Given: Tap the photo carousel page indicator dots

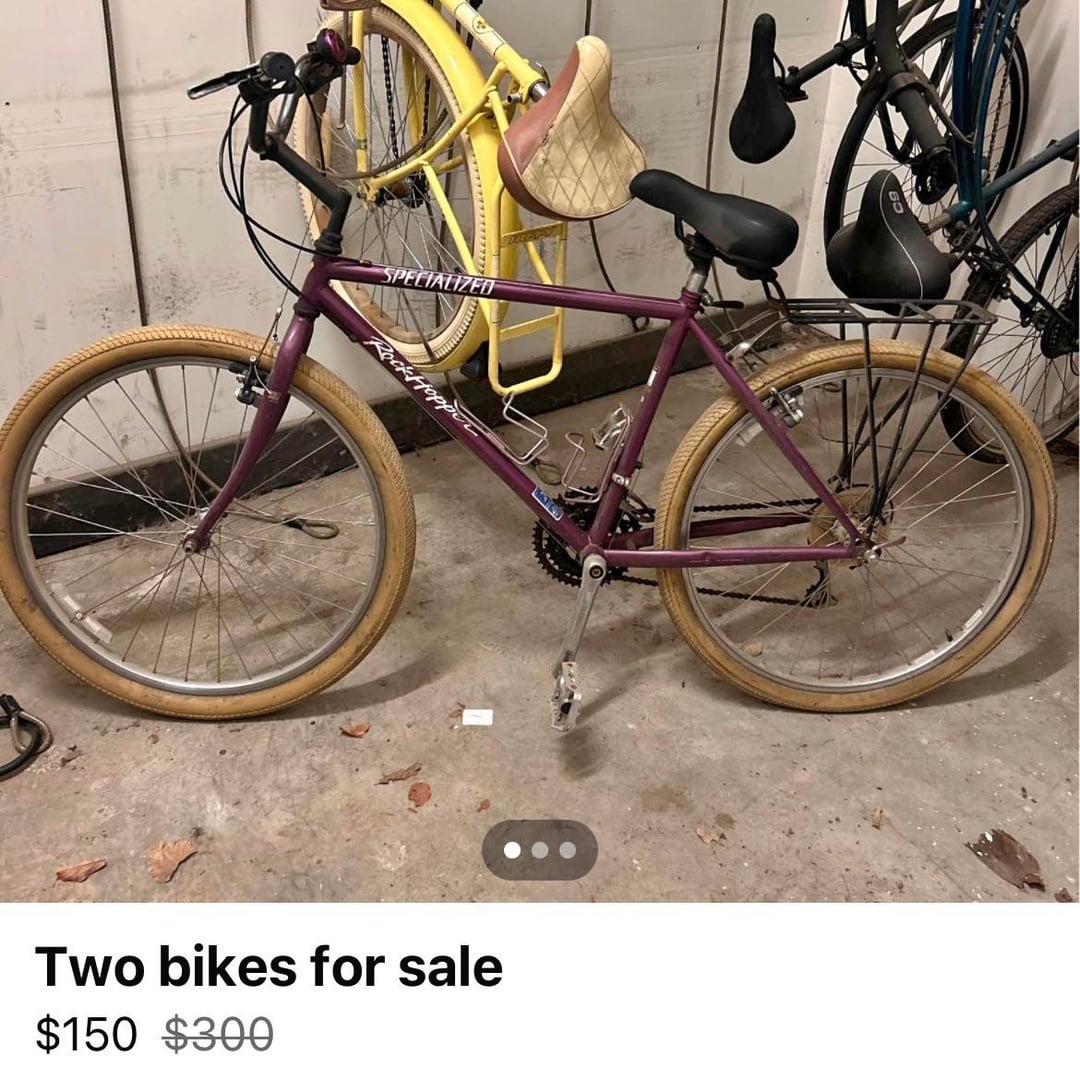Looking at the screenshot, I should [540, 850].
